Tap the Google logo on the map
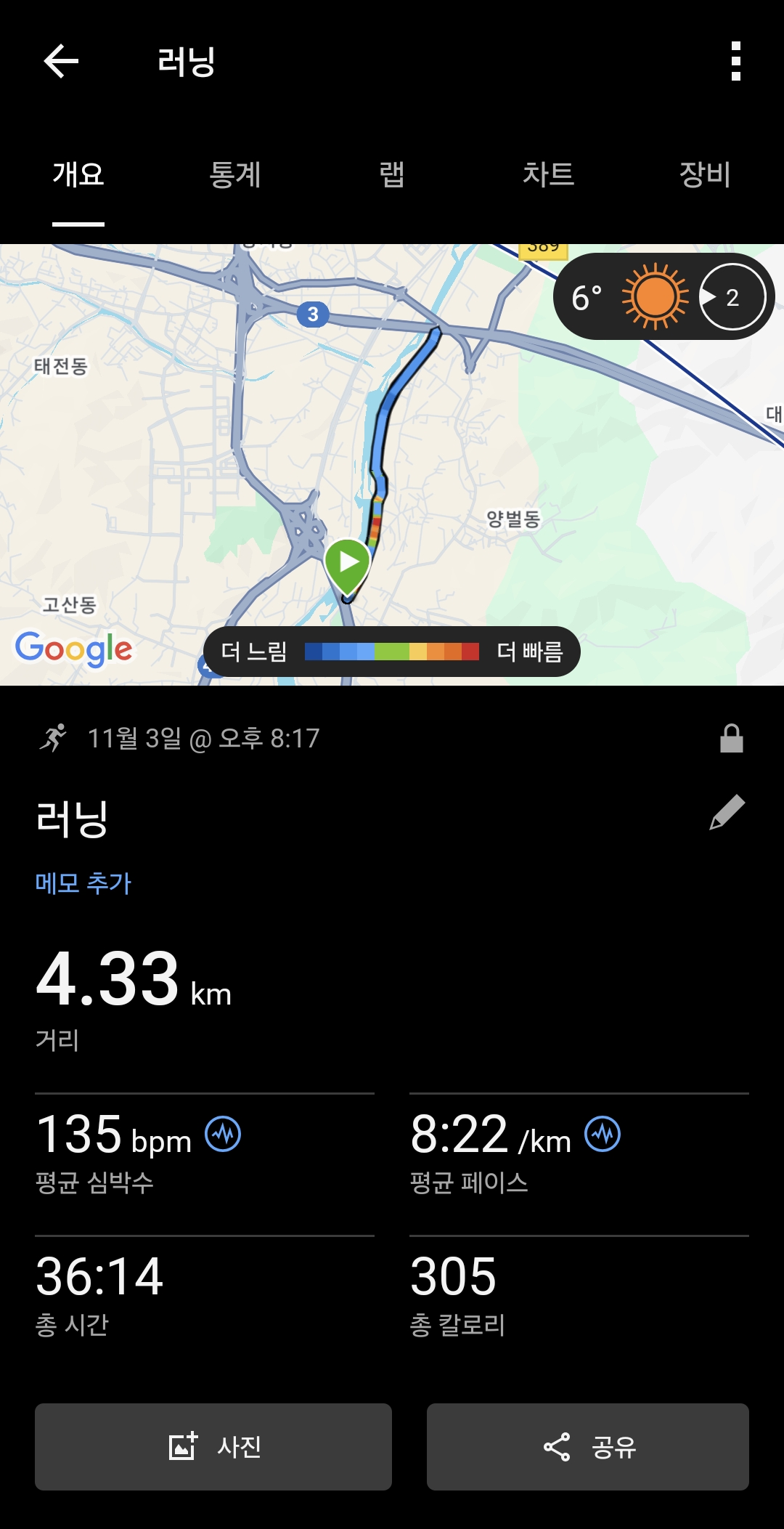Screen dimensions: 784x1529 pyautogui.click(x=73, y=649)
